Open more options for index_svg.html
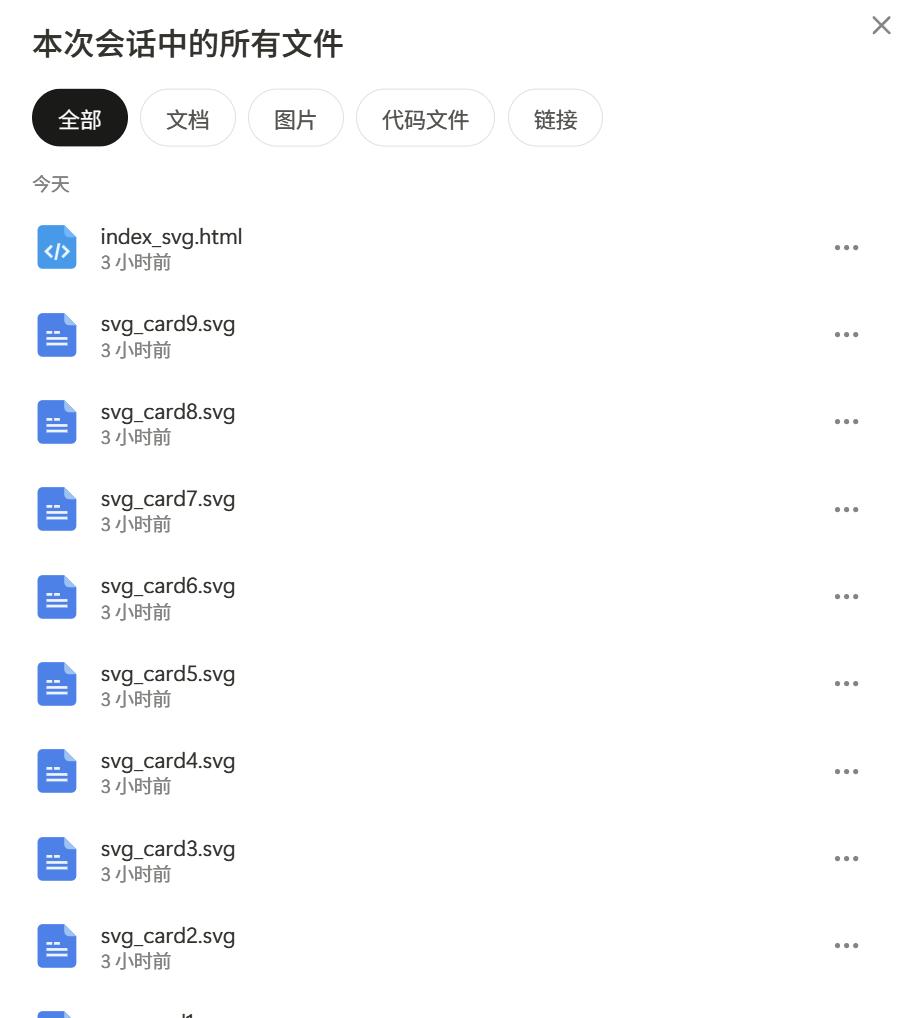 coord(846,247)
